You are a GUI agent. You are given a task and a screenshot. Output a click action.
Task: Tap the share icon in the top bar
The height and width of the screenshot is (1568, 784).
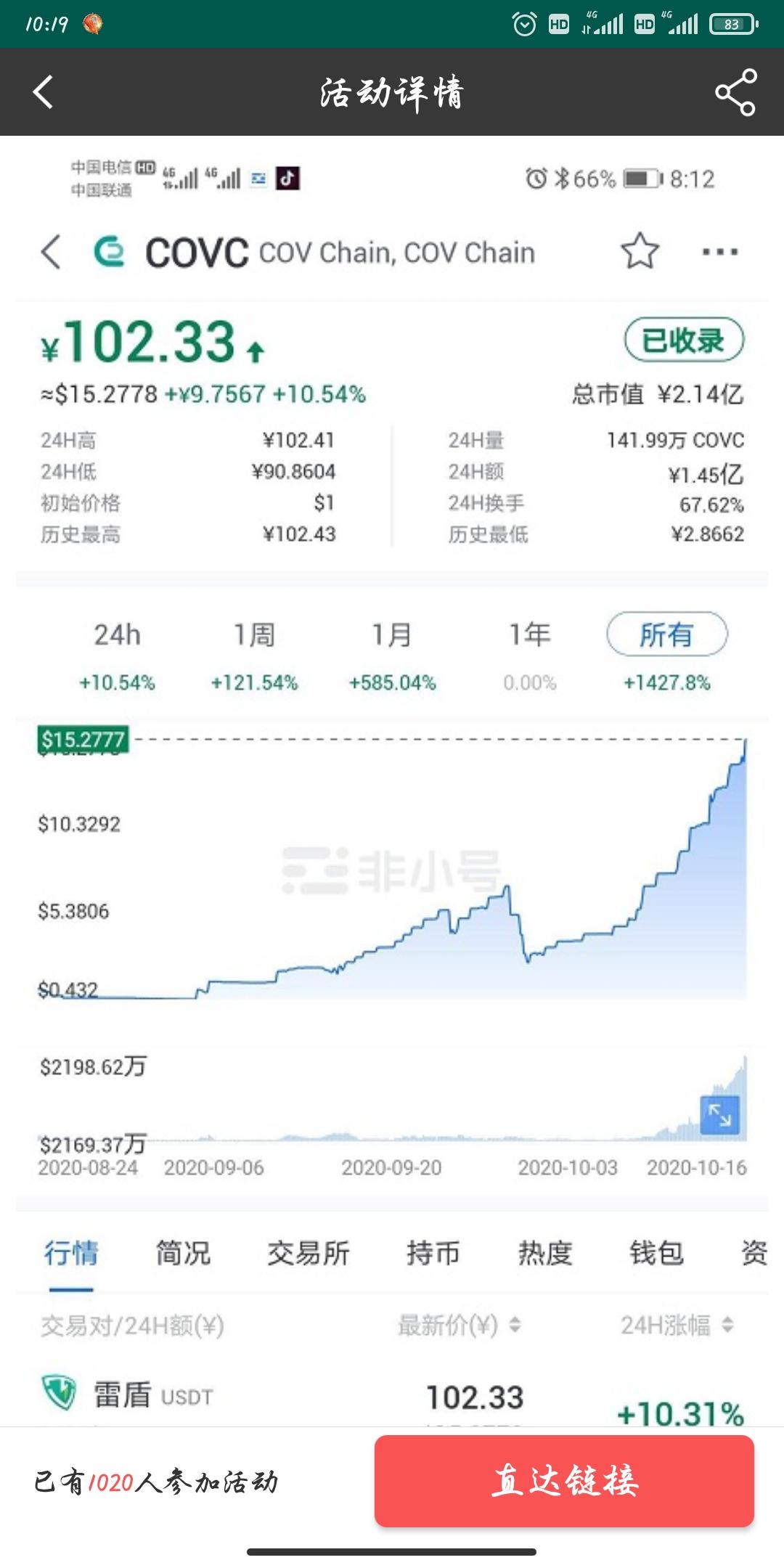click(x=735, y=93)
